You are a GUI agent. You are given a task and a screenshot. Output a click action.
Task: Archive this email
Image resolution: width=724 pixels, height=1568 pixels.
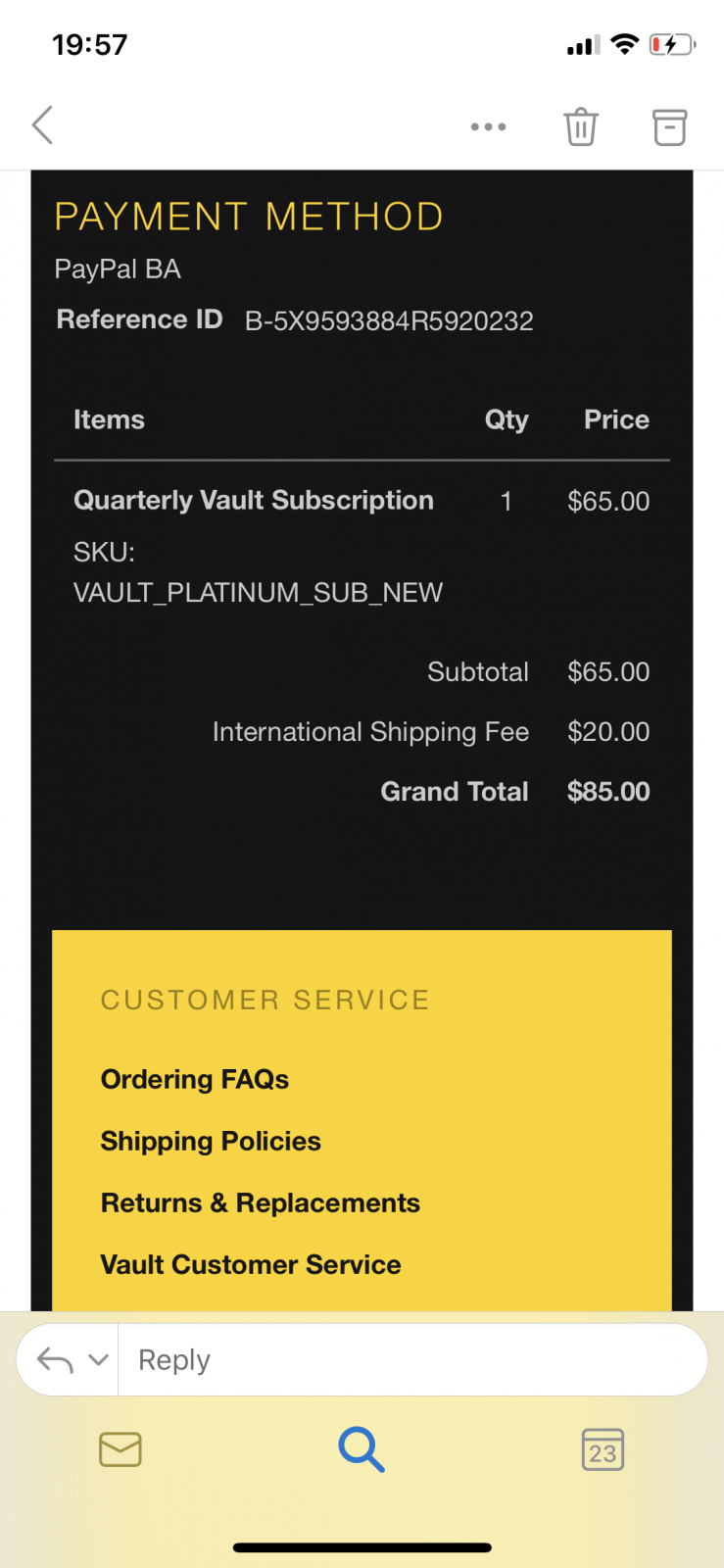669,126
